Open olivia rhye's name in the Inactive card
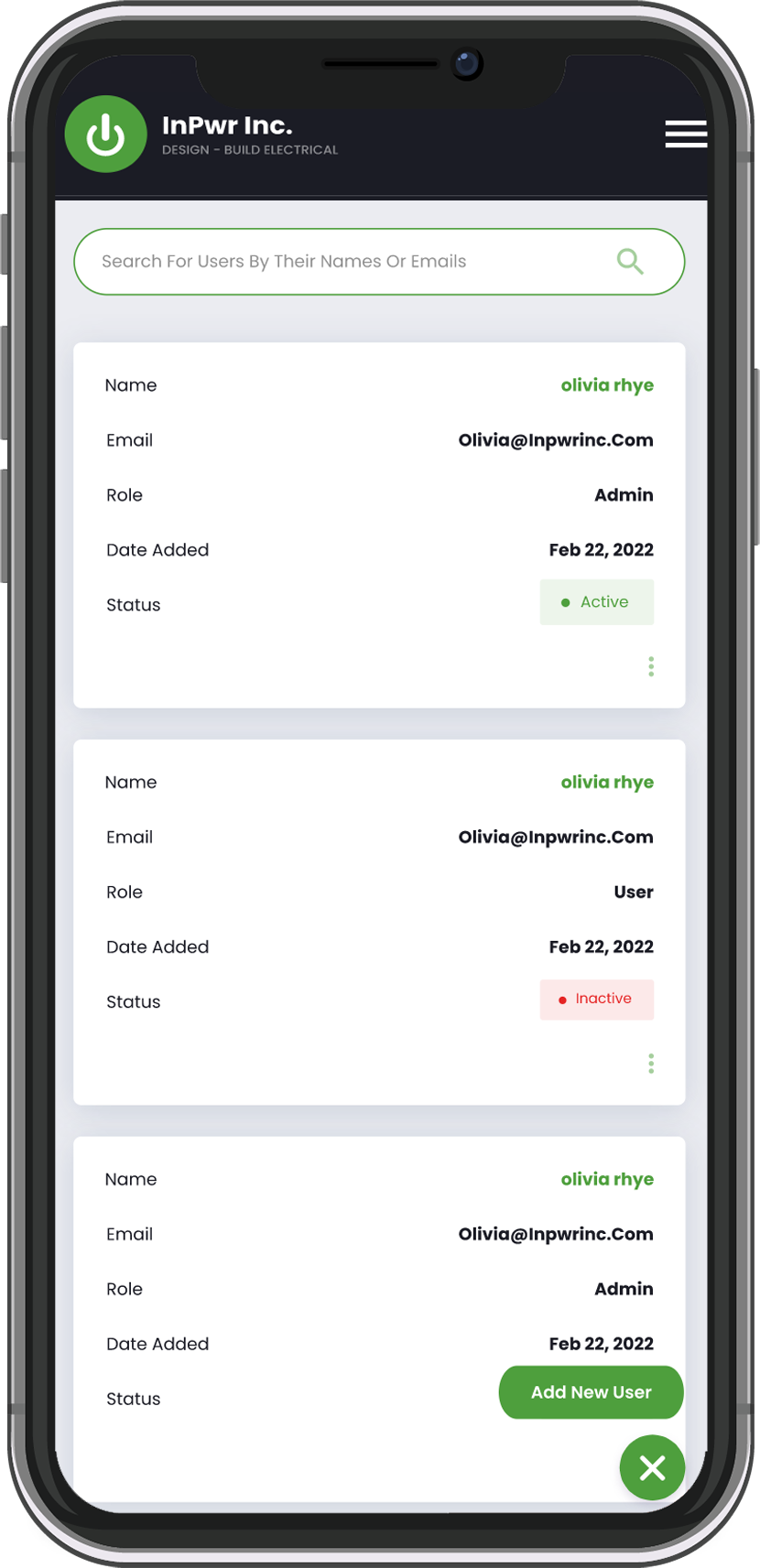 [x=607, y=783]
